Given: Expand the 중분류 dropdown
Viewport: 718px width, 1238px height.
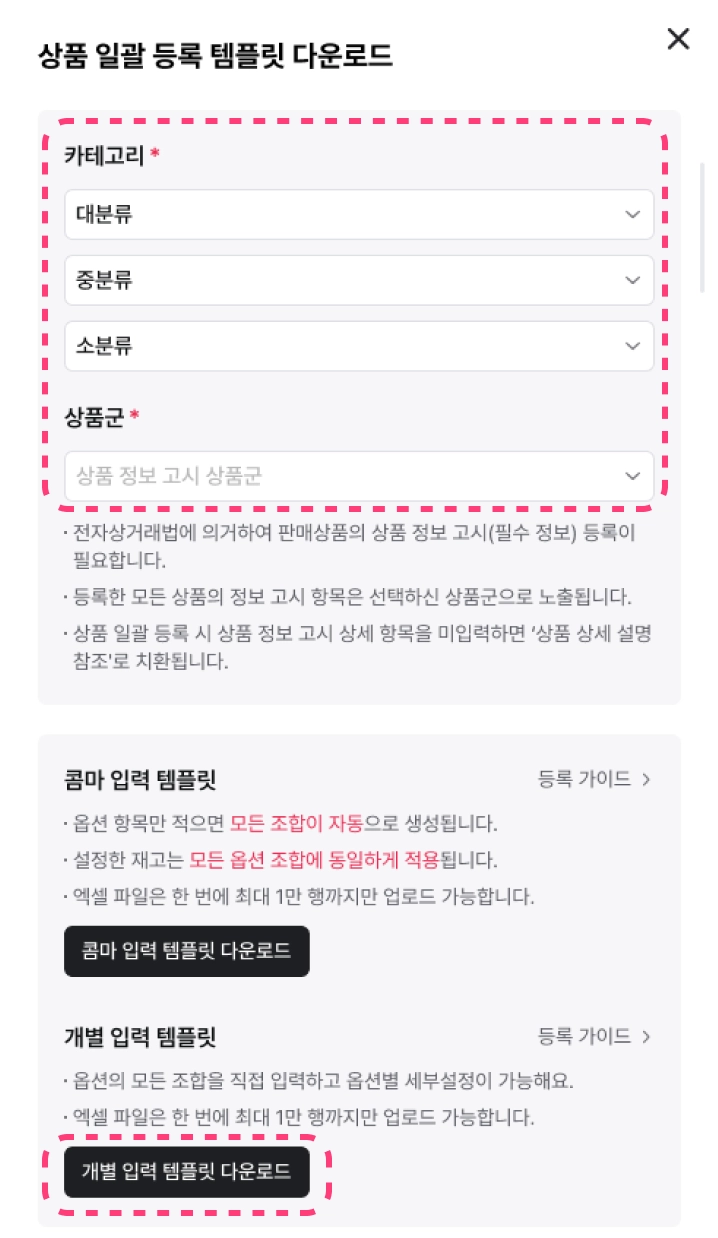Looking at the screenshot, I should (359, 280).
